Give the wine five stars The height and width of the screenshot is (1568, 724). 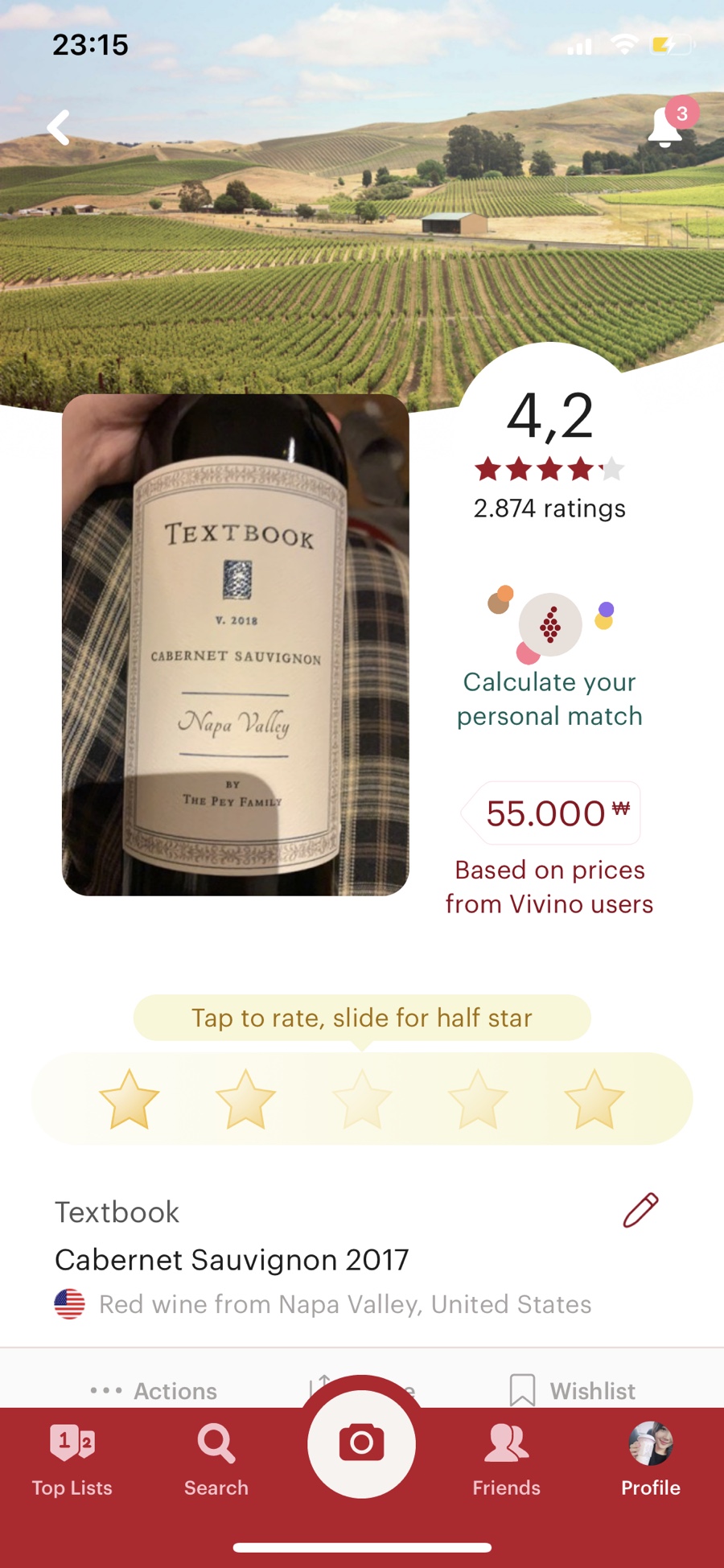point(594,1099)
